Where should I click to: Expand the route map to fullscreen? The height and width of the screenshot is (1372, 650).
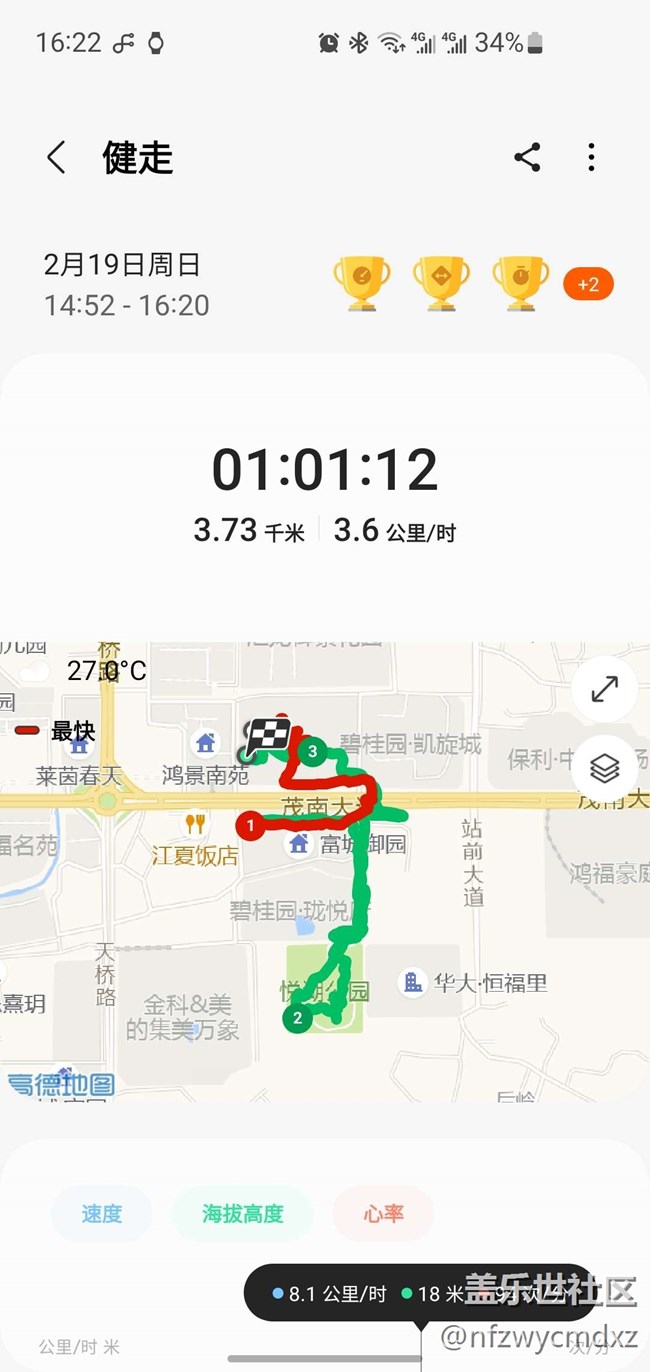point(604,689)
